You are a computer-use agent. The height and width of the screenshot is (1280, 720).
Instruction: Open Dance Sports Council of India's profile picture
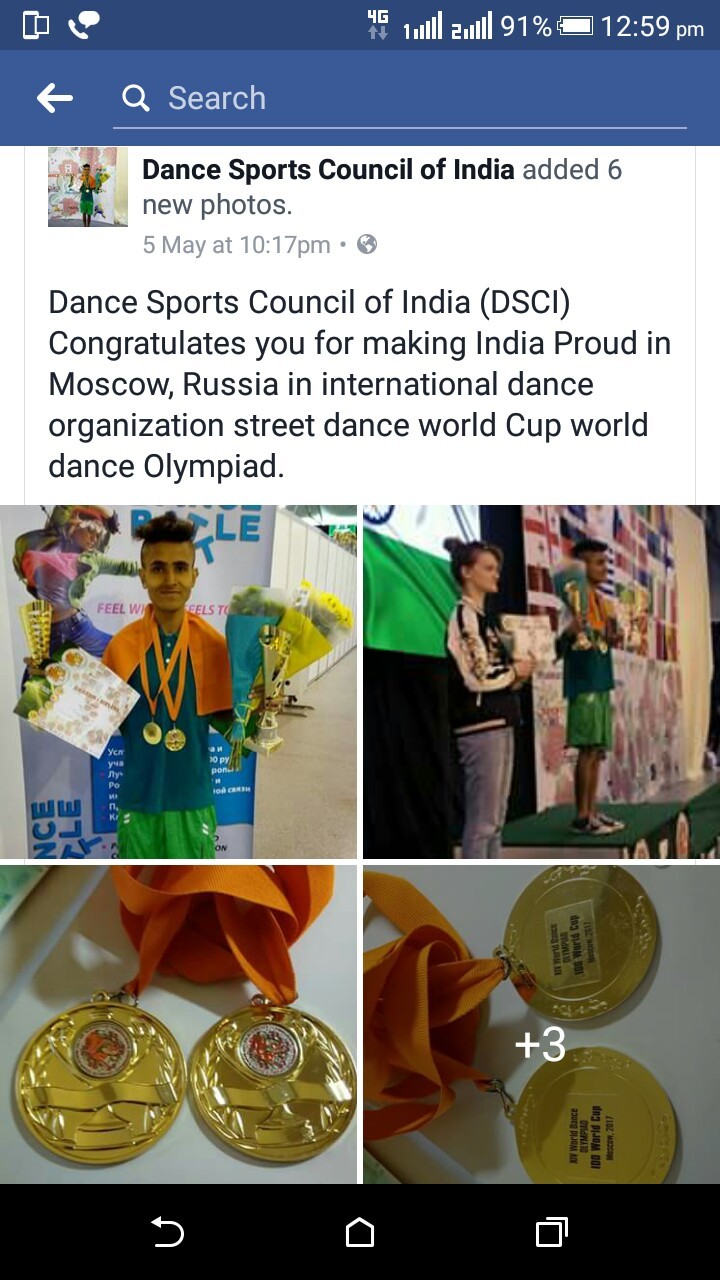[88, 187]
